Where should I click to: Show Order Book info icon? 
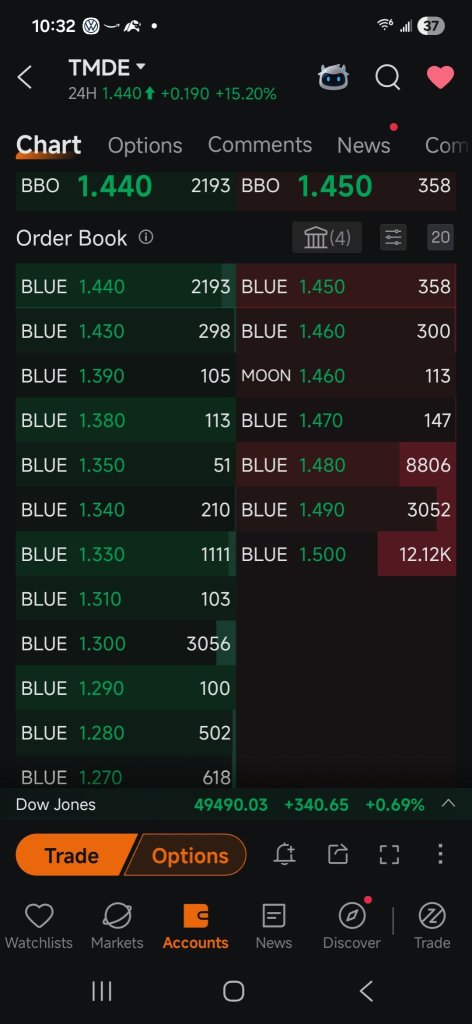[146, 237]
